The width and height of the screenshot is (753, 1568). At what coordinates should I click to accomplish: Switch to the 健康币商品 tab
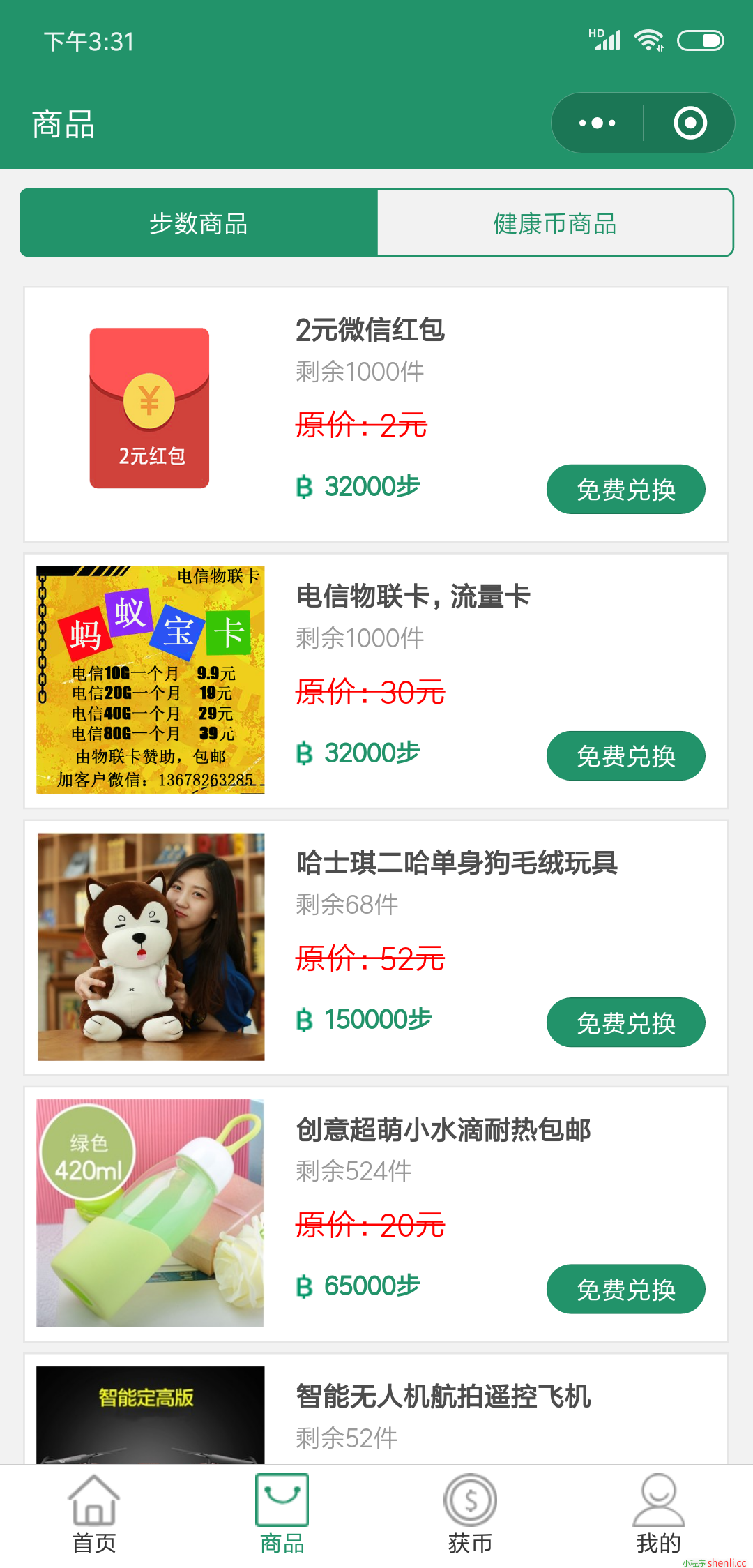[x=555, y=223]
